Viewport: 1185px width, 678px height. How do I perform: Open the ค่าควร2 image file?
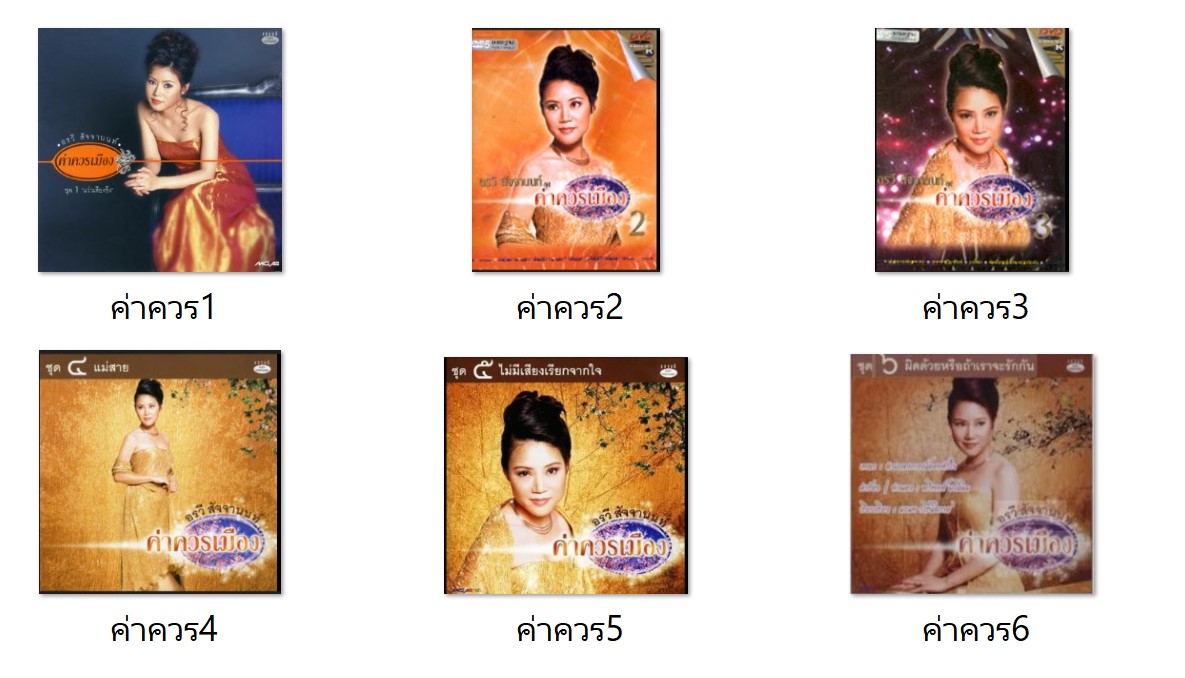click(566, 150)
